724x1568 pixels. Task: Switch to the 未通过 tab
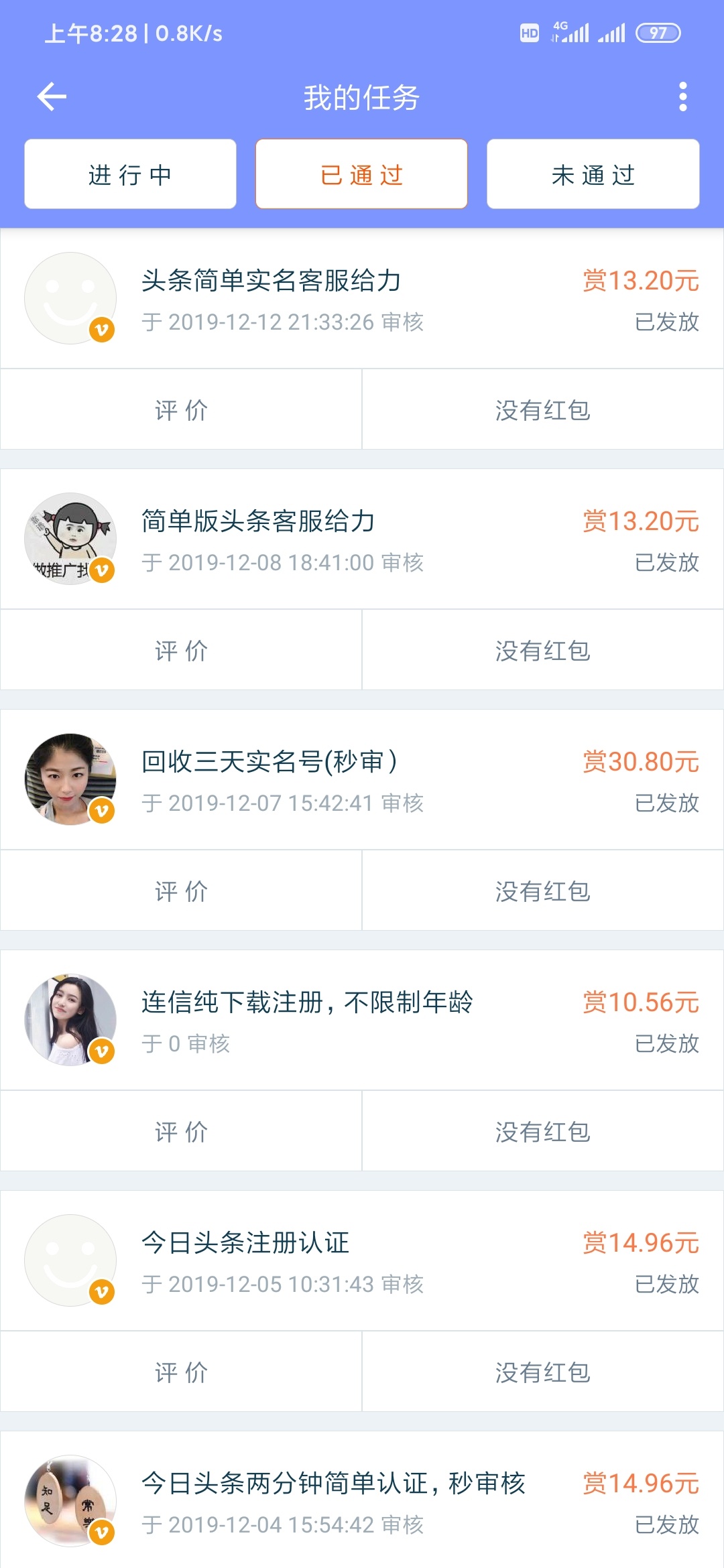tap(593, 174)
